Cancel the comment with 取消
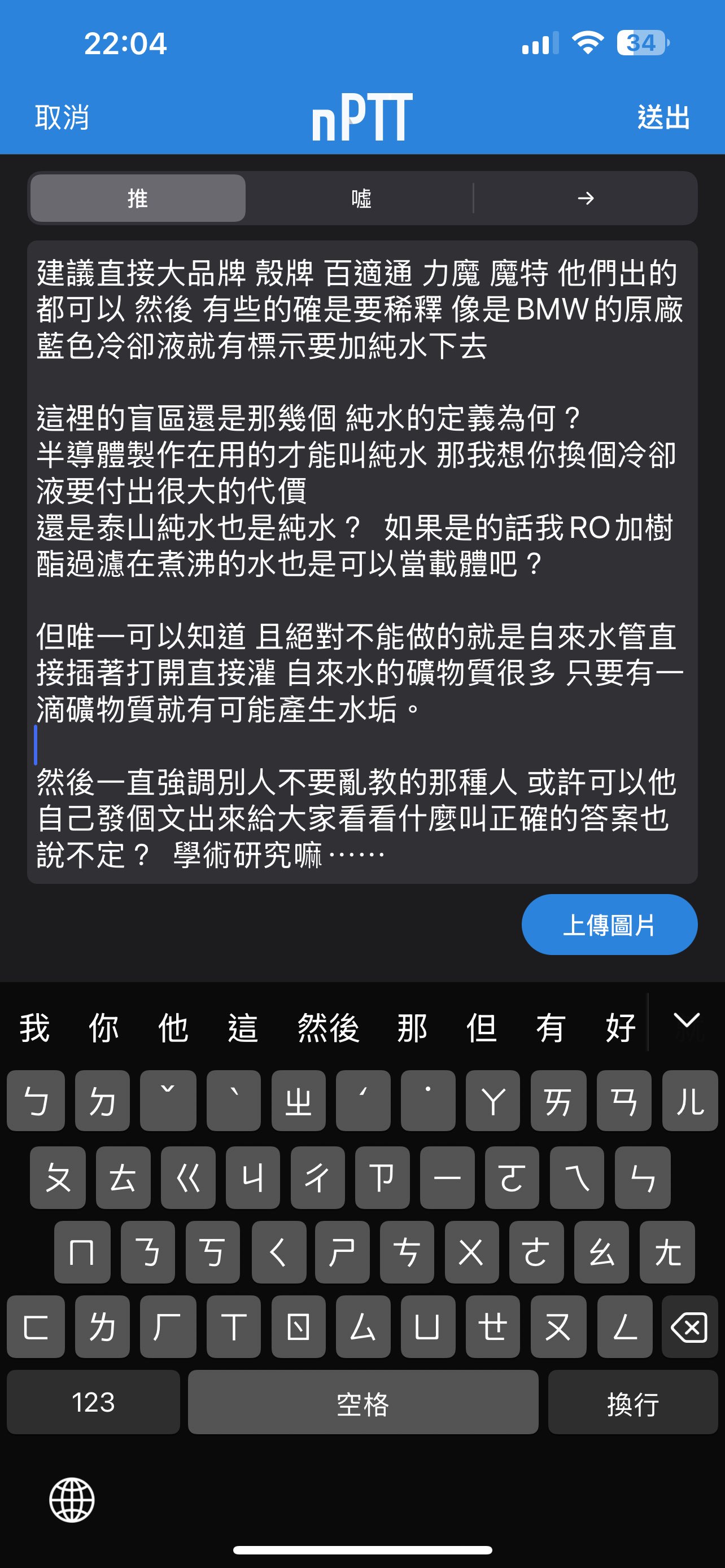The width and height of the screenshot is (725, 1568). [62, 117]
